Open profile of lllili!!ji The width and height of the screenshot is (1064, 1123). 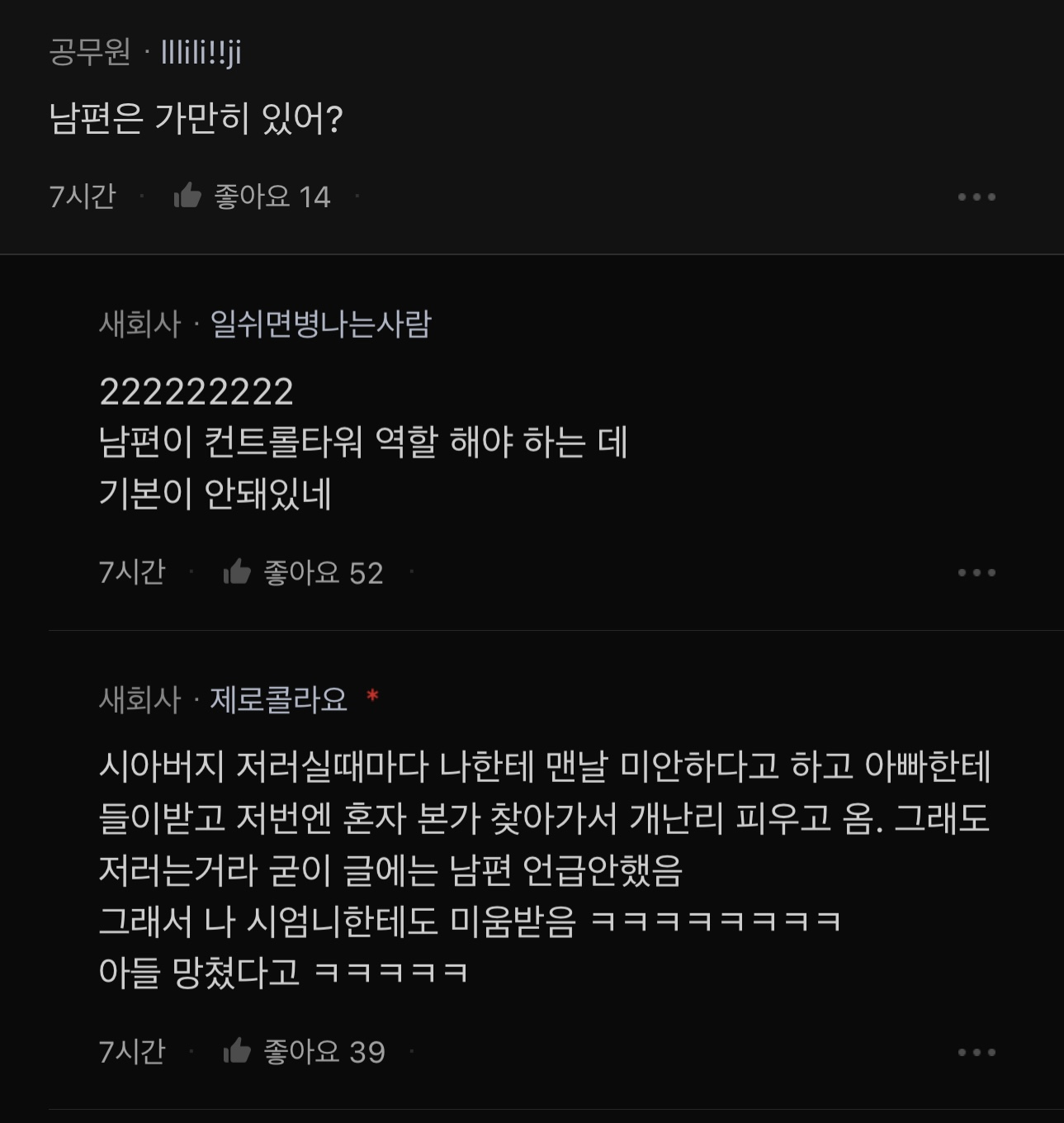[x=201, y=53]
